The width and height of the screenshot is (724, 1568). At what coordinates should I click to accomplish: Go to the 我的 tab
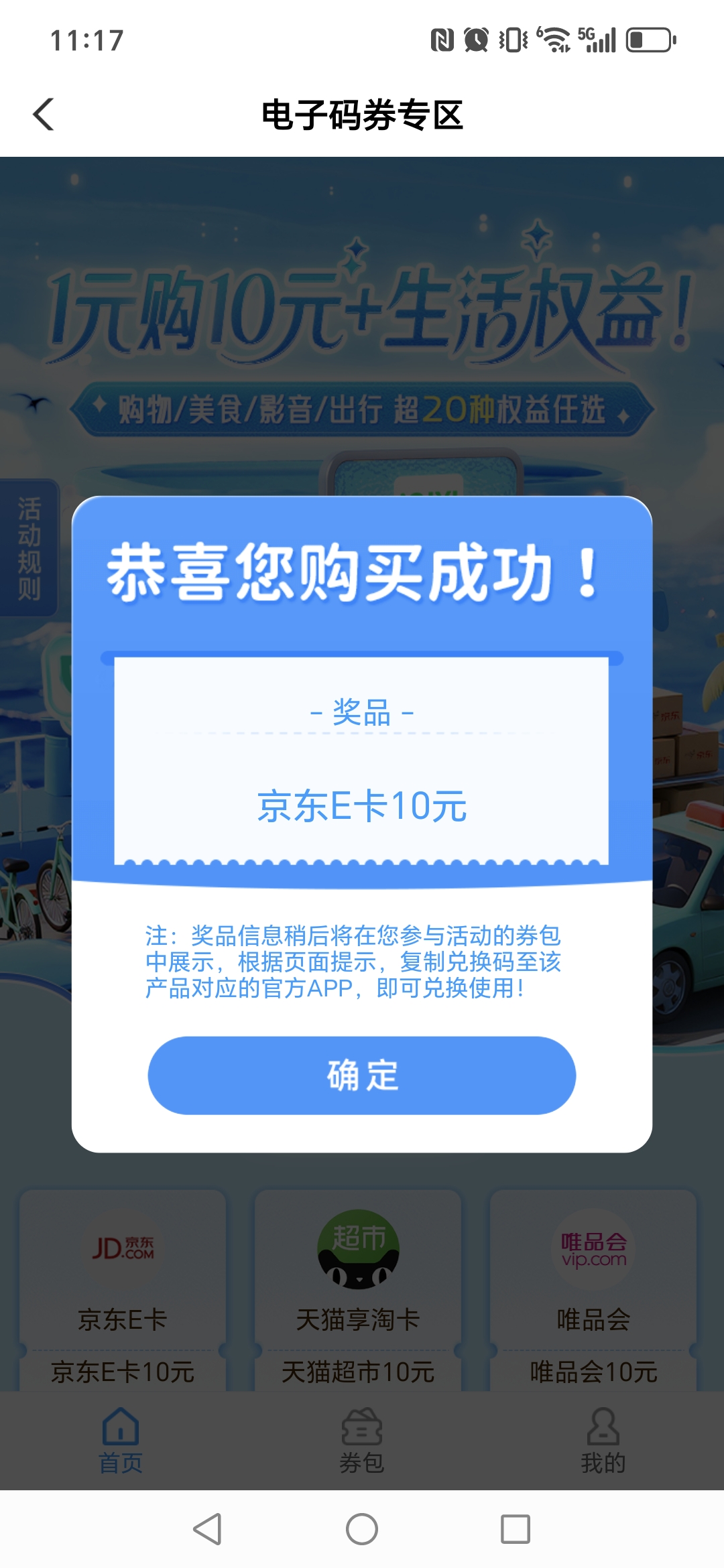[603, 1441]
